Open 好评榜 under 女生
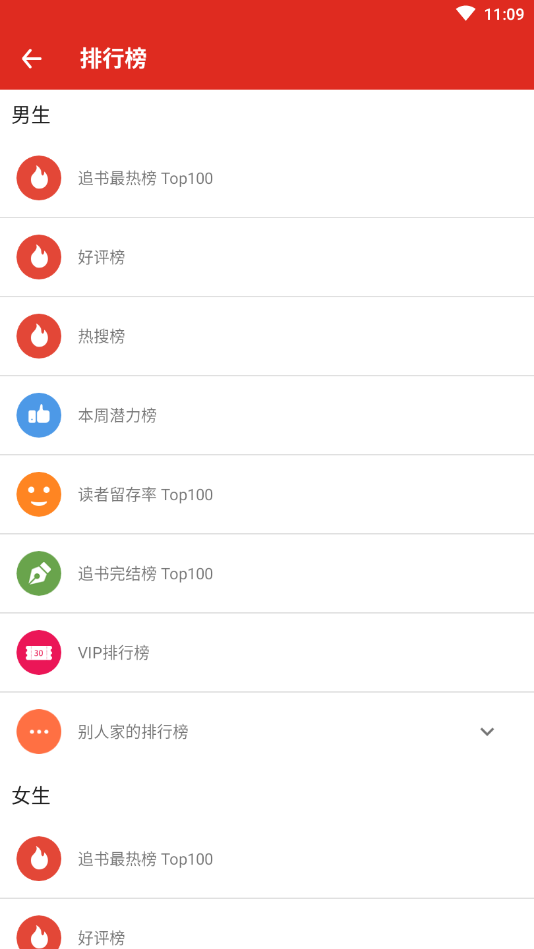 tap(267, 924)
